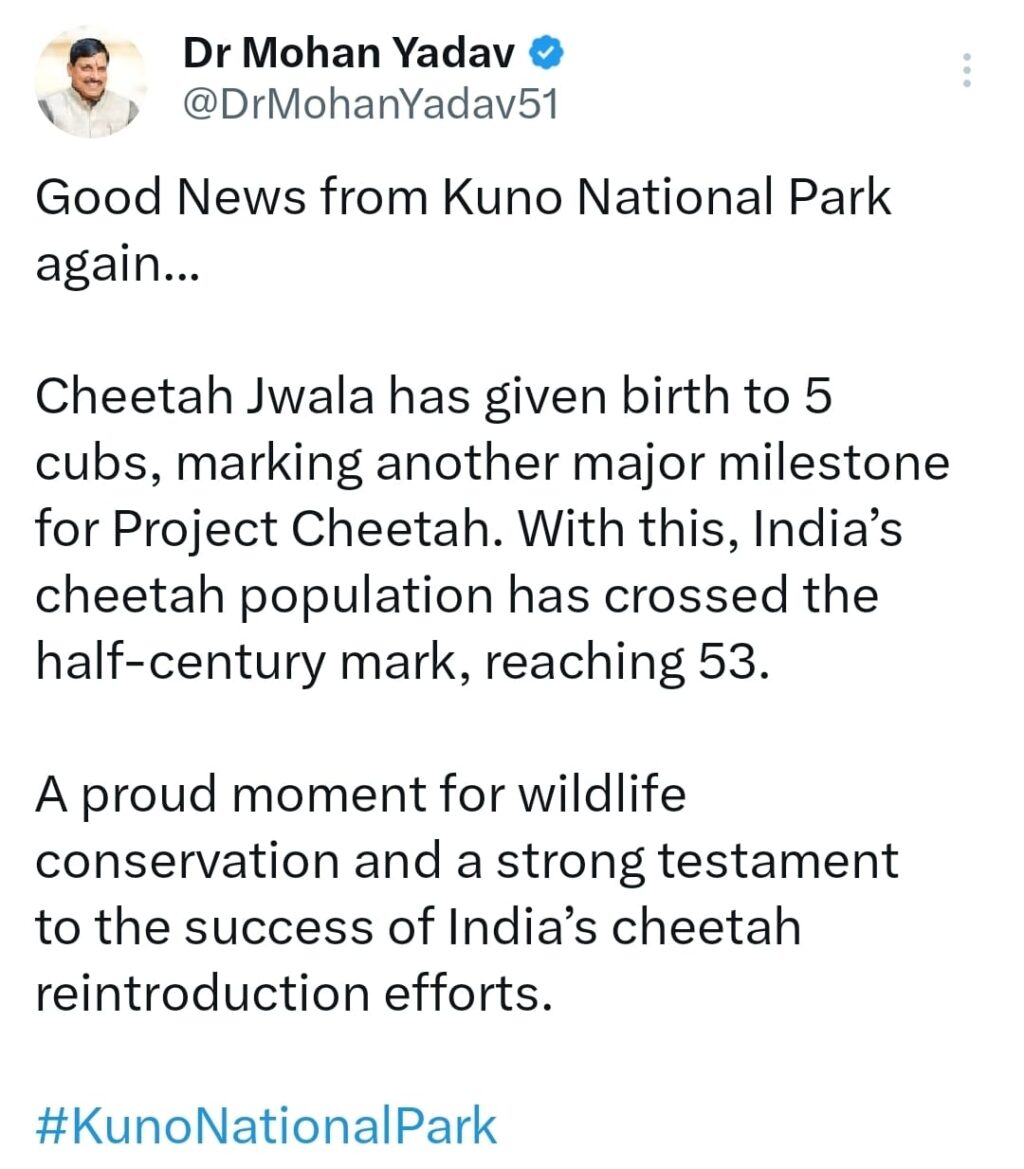Open the tweet's three-dot overflow menu
This screenshot has width=1024, height=1169.
(x=966, y=70)
